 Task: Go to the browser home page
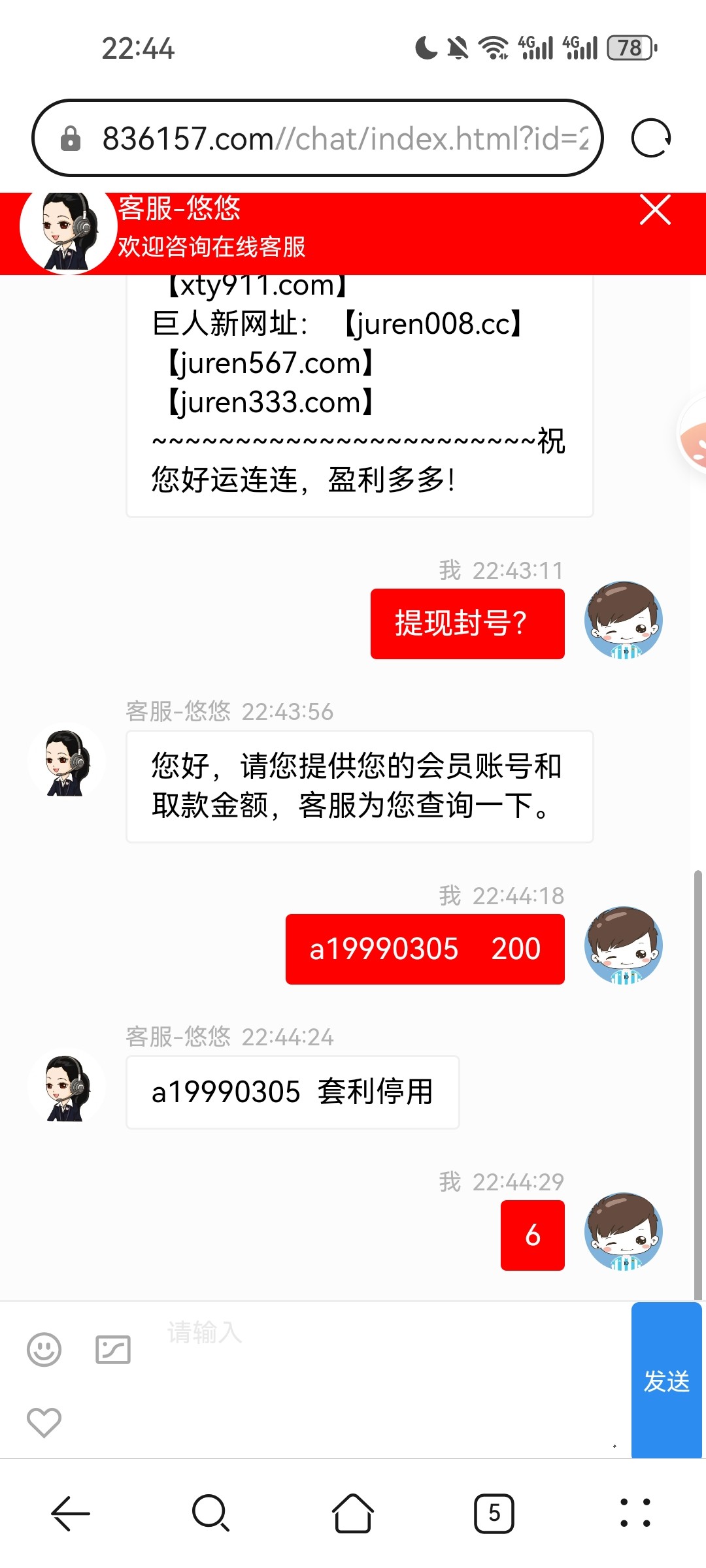click(353, 1513)
